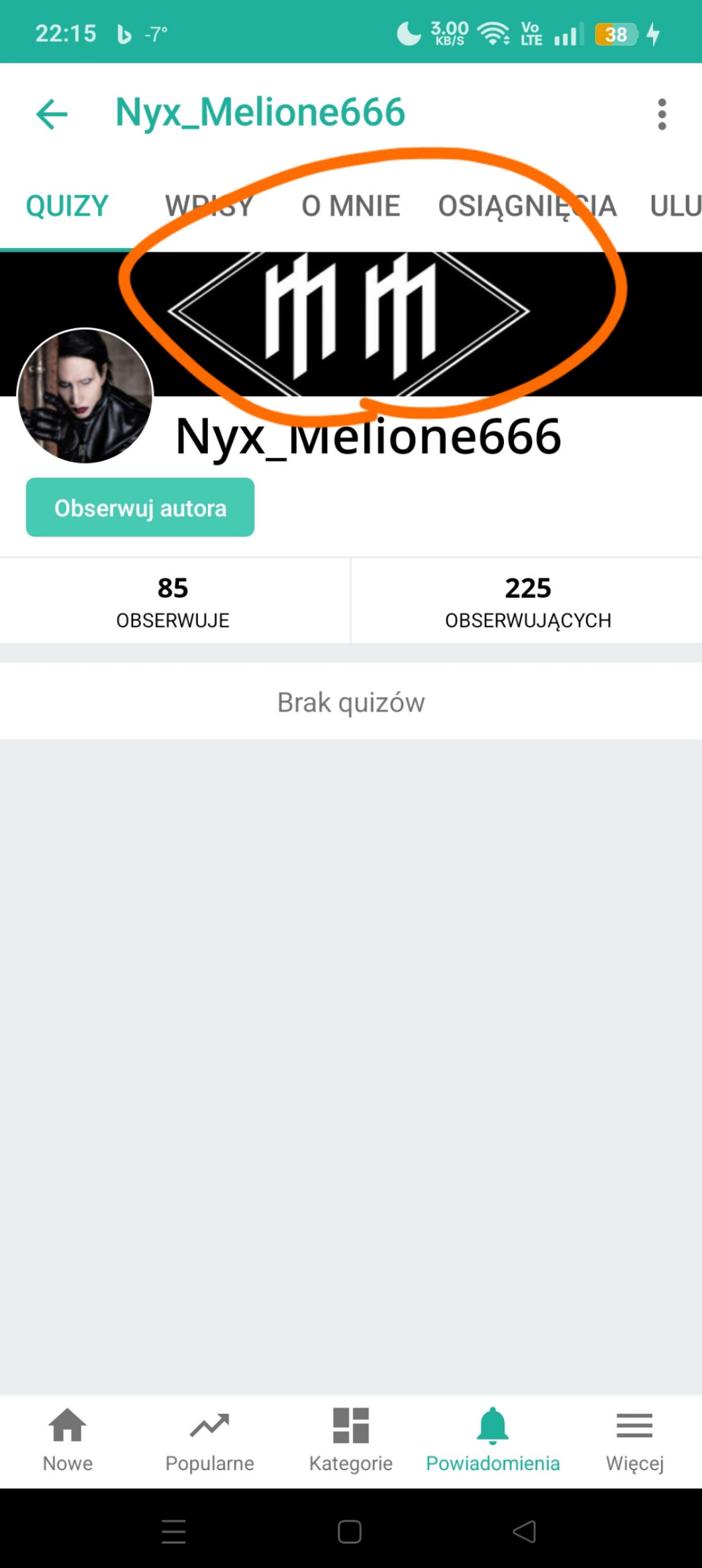The image size is (702, 1568).
Task: Tap the Obserwuj autora button
Action: 140,508
